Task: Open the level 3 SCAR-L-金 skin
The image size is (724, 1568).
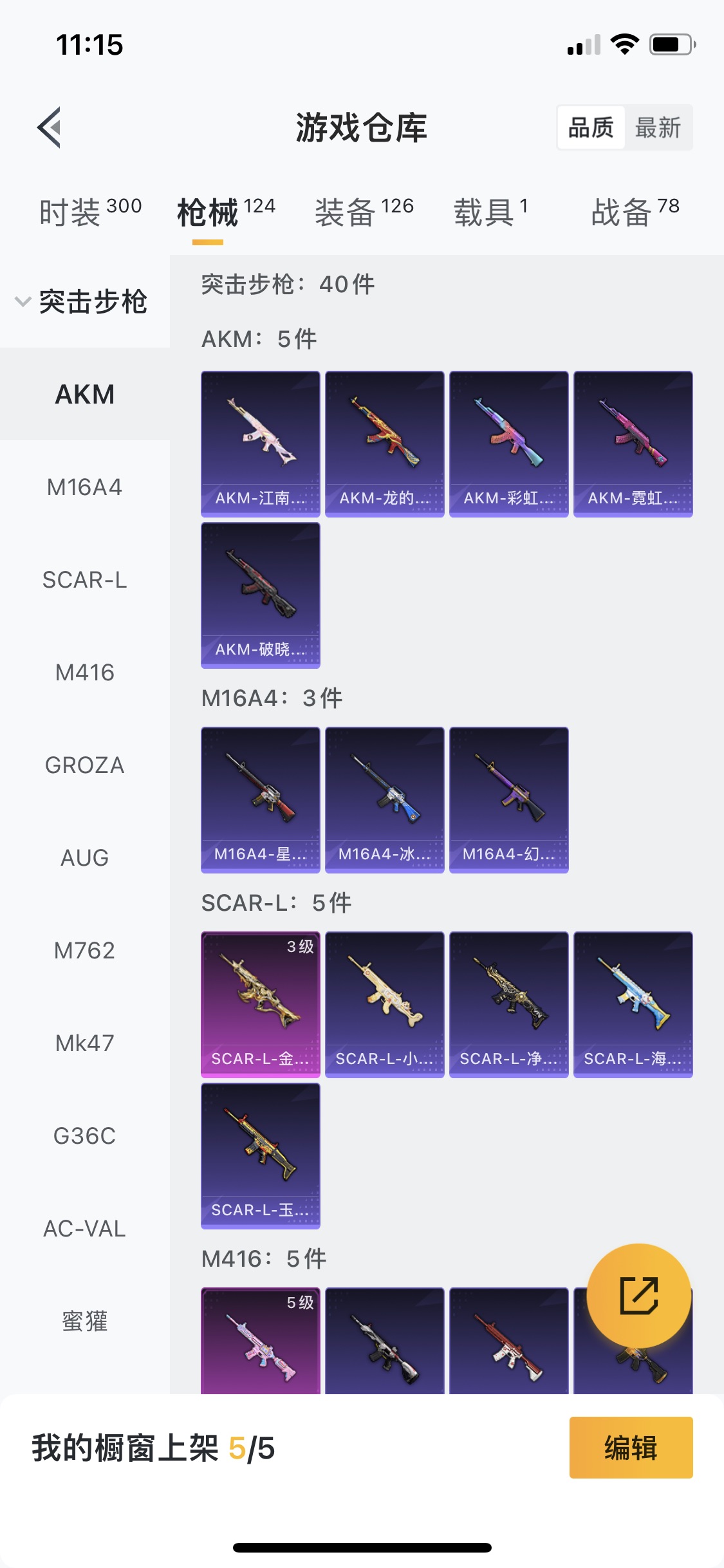Action: coord(260,1004)
